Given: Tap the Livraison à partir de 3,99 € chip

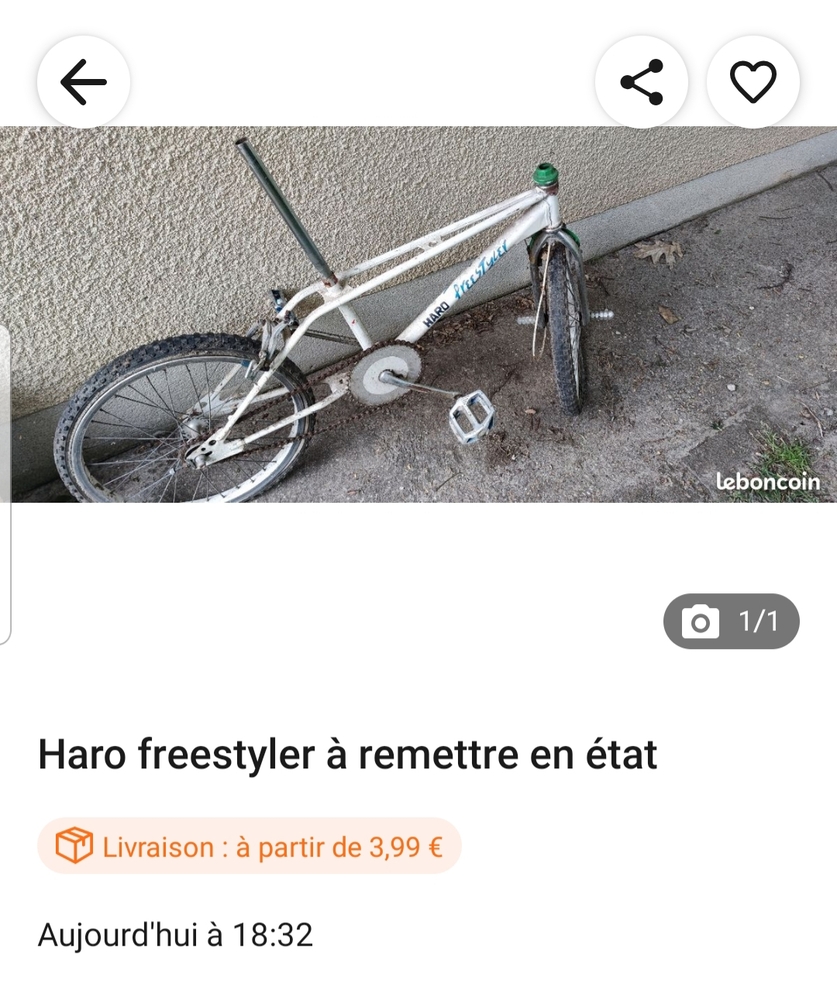Looking at the screenshot, I should tap(249, 847).
